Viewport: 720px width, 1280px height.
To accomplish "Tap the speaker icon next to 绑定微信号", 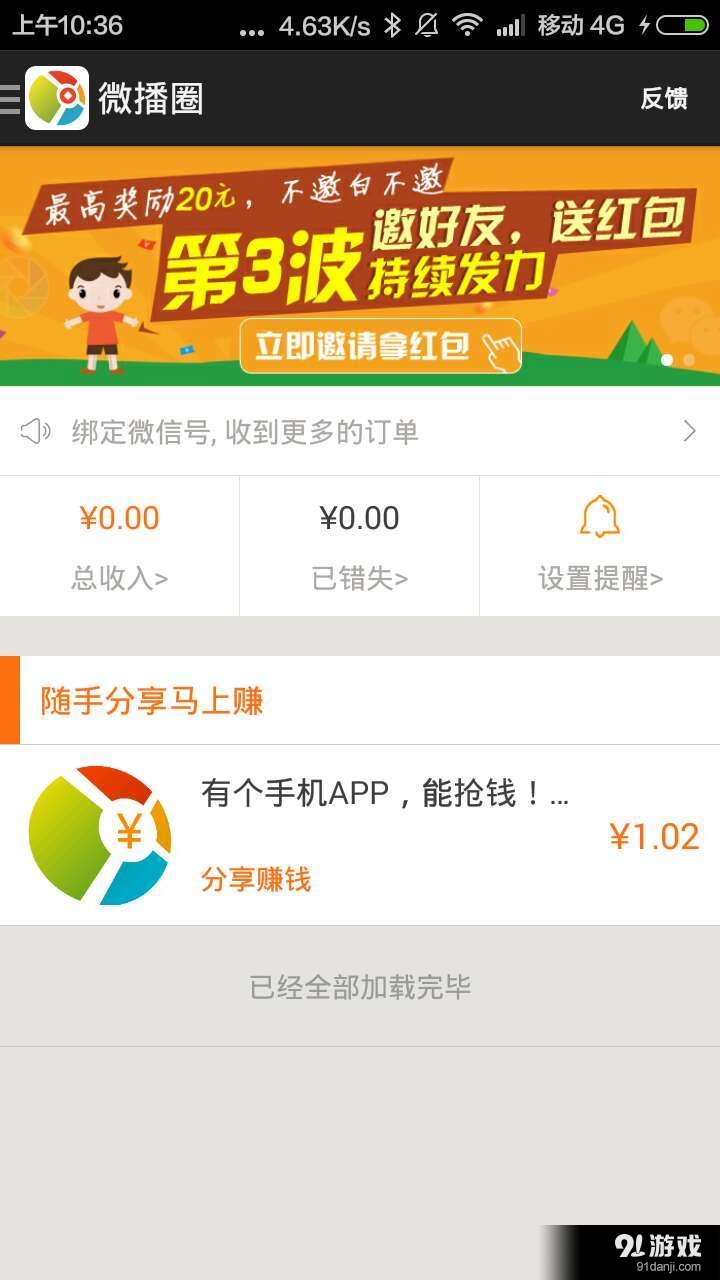I will [x=37, y=430].
